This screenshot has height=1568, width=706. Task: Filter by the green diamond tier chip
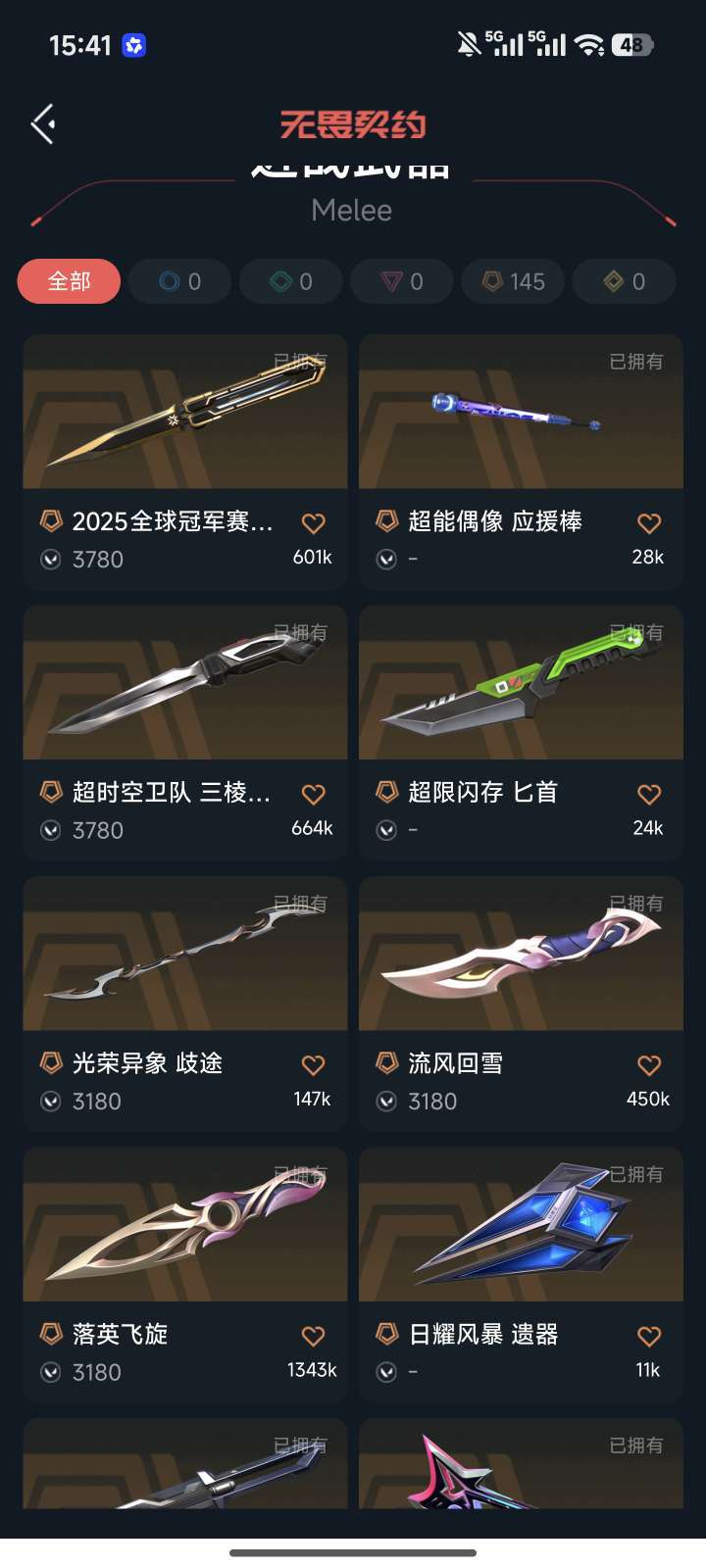[x=290, y=281]
